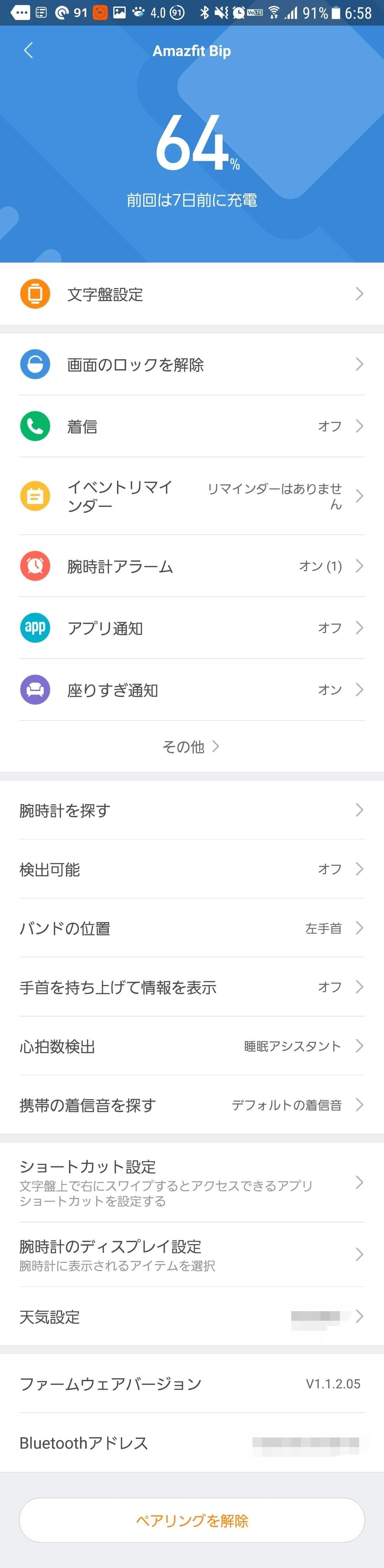Open 座りすぎ通知 settings

coord(192,690)
